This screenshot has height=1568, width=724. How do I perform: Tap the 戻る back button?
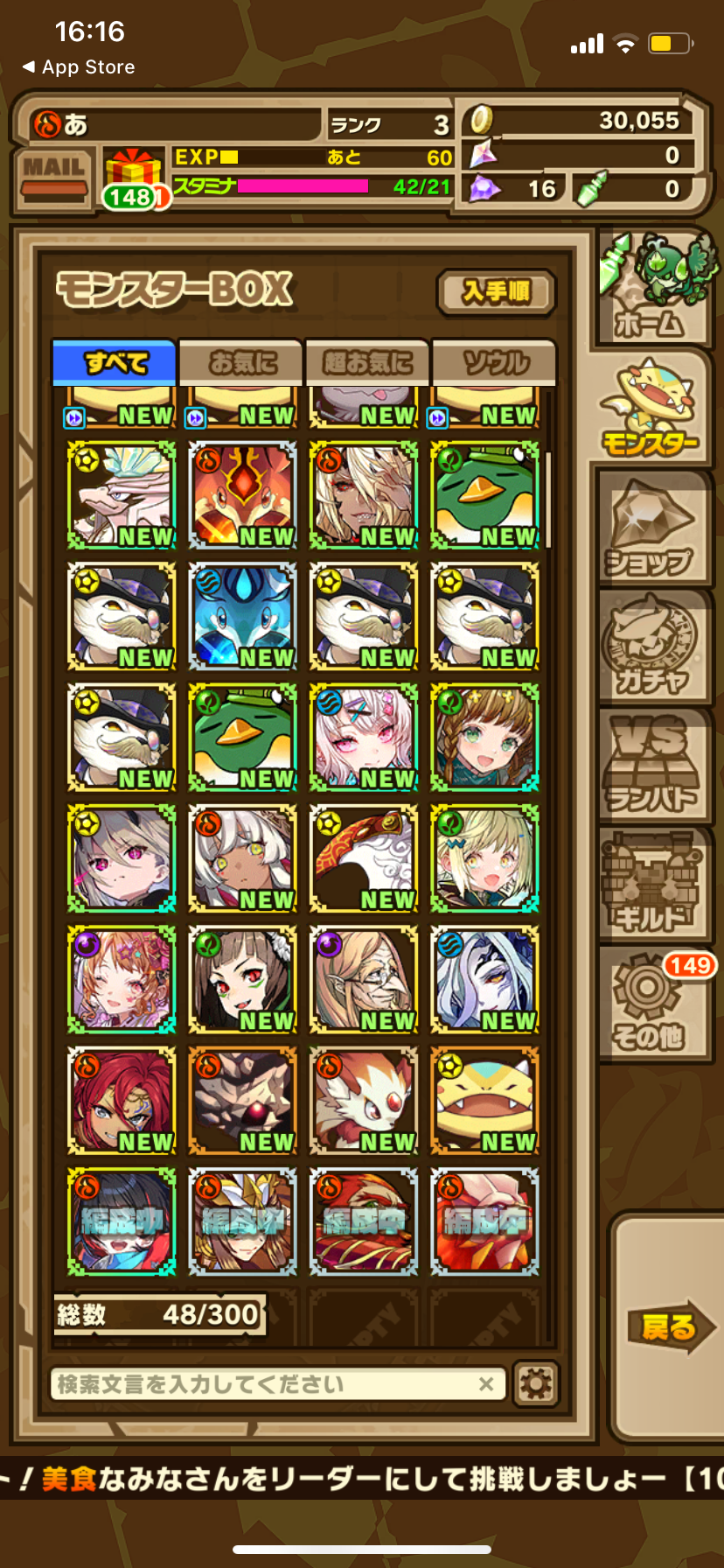(669, 1326)
